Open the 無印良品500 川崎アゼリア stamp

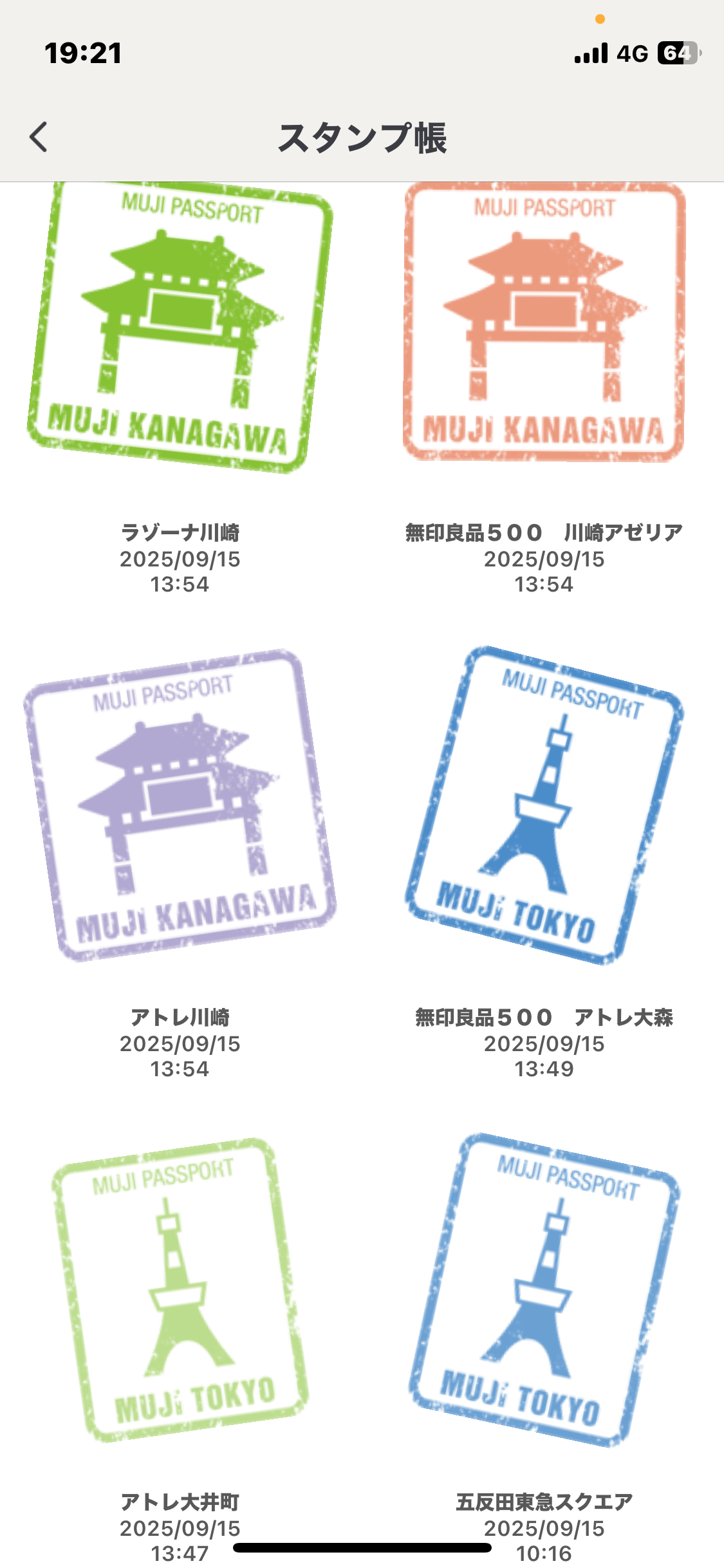pos(544,322)
